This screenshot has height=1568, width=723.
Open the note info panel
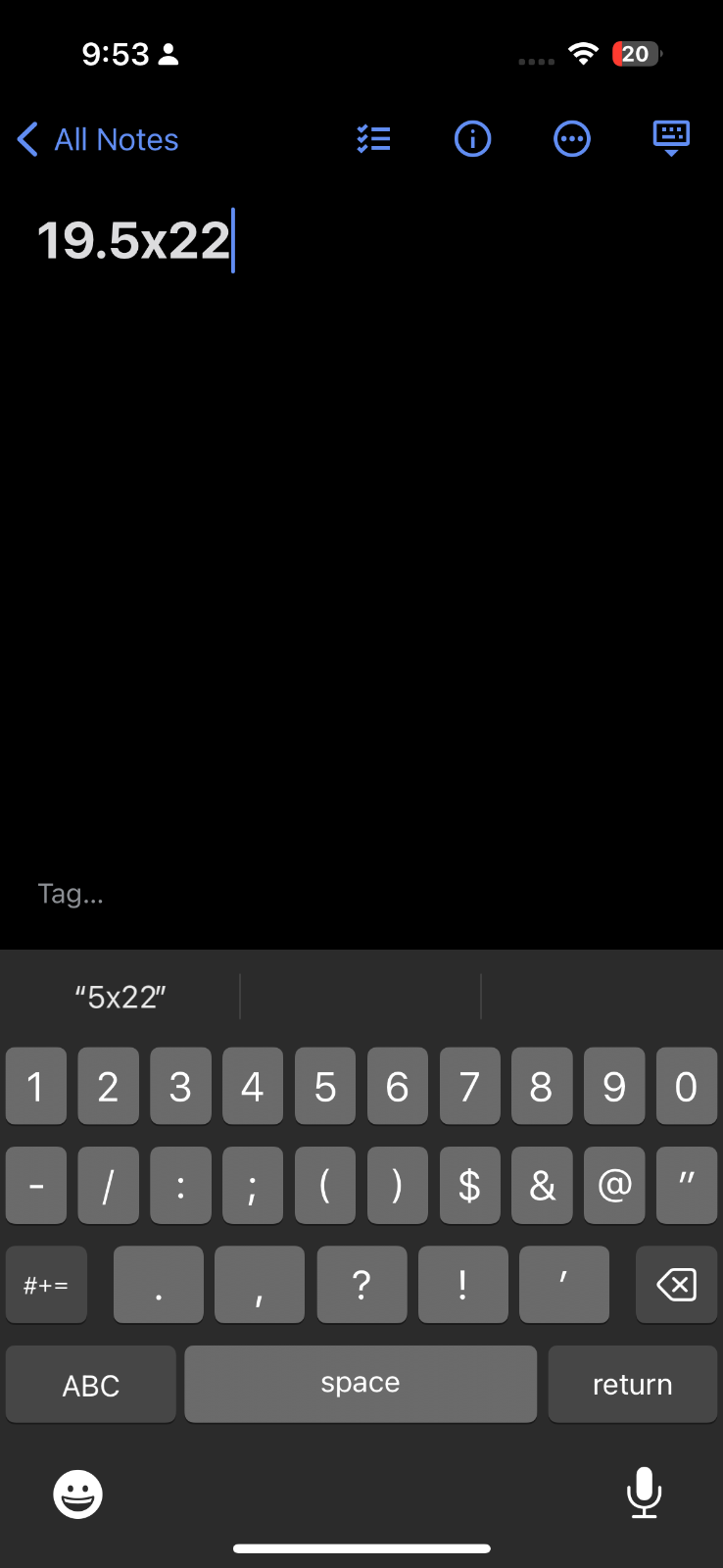(x=472, y=139)
